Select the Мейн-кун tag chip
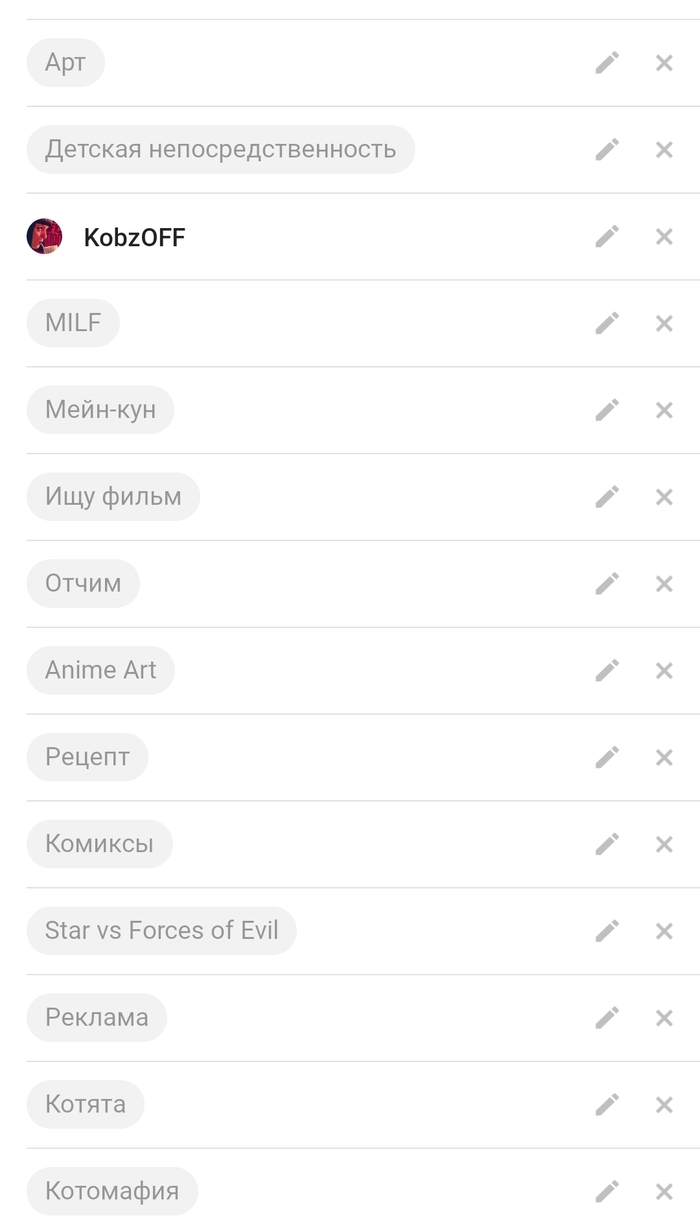 (100, 410)
